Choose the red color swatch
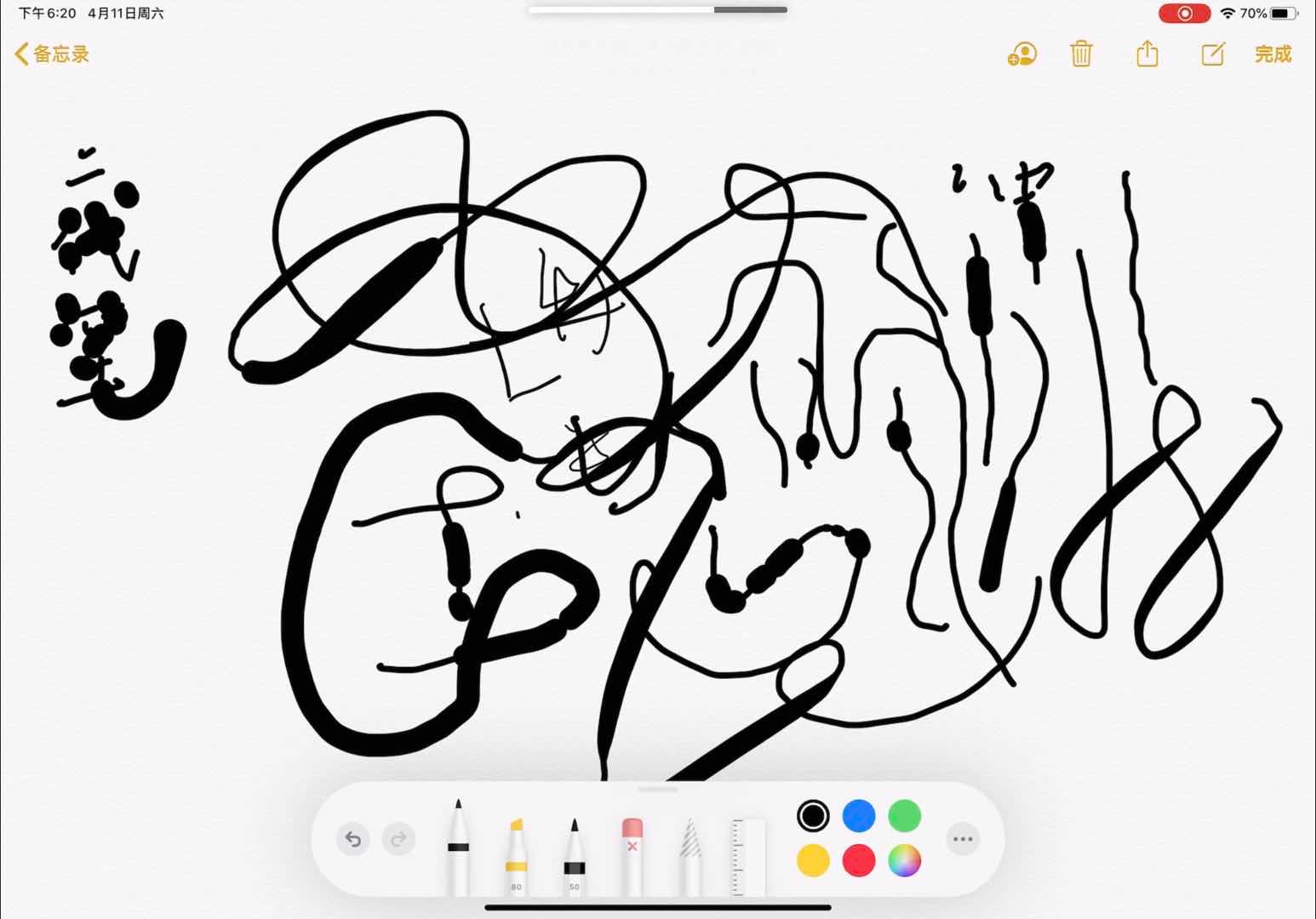This screenshot has width=1316, height=919. click(859, 861)
